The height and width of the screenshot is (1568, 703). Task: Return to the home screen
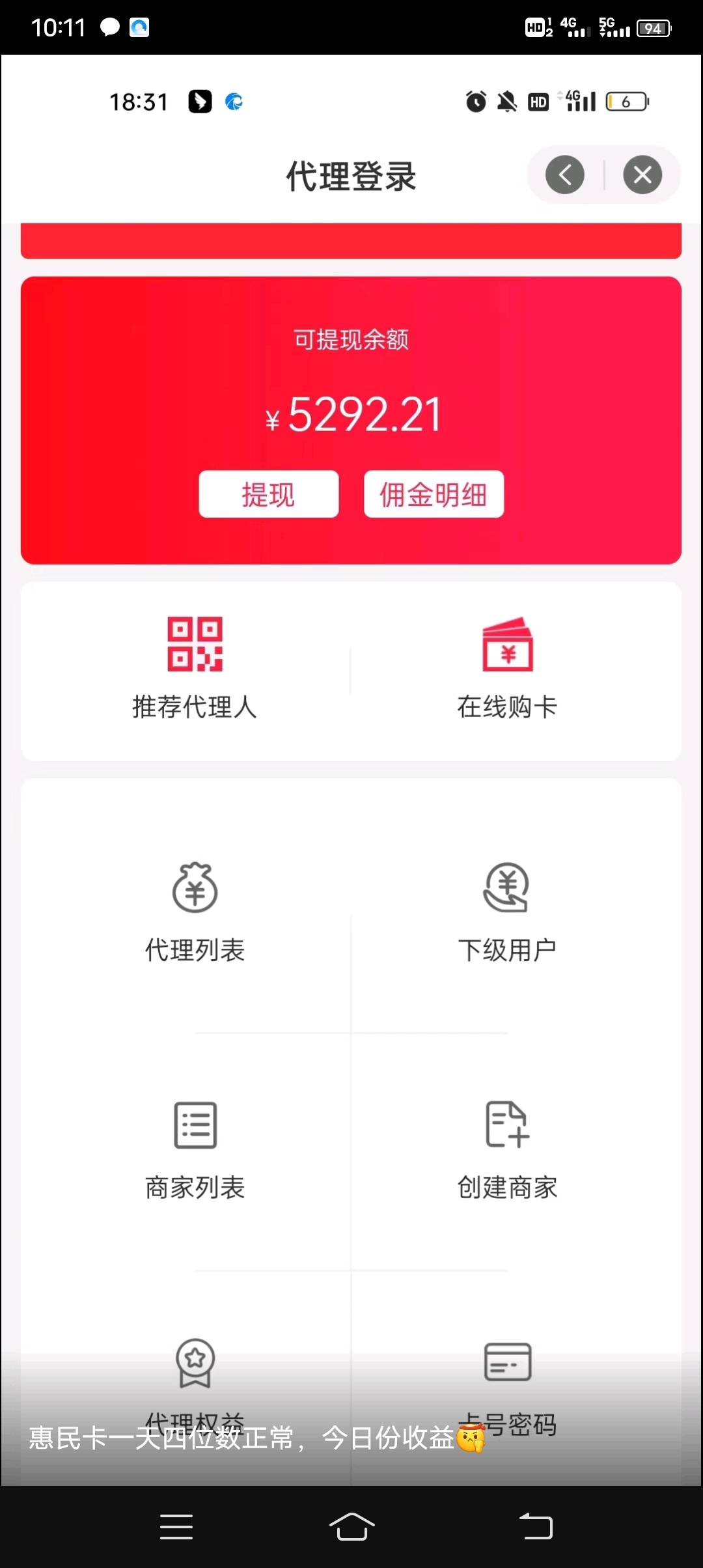pos(351,1526)
